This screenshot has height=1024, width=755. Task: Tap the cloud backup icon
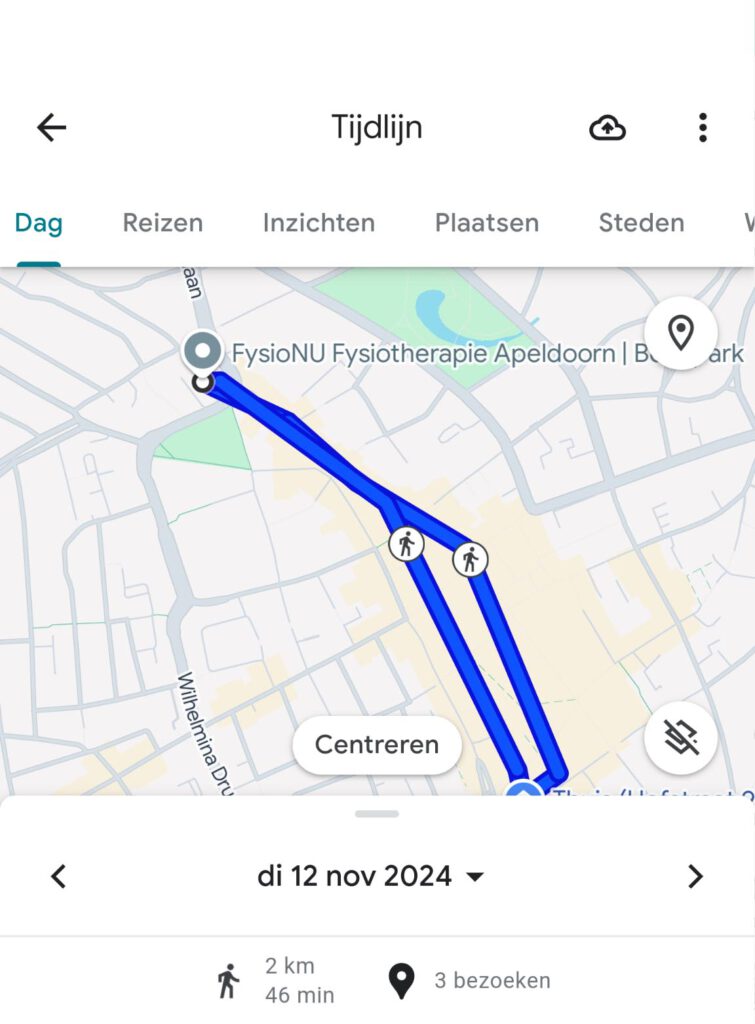[607, 127]
